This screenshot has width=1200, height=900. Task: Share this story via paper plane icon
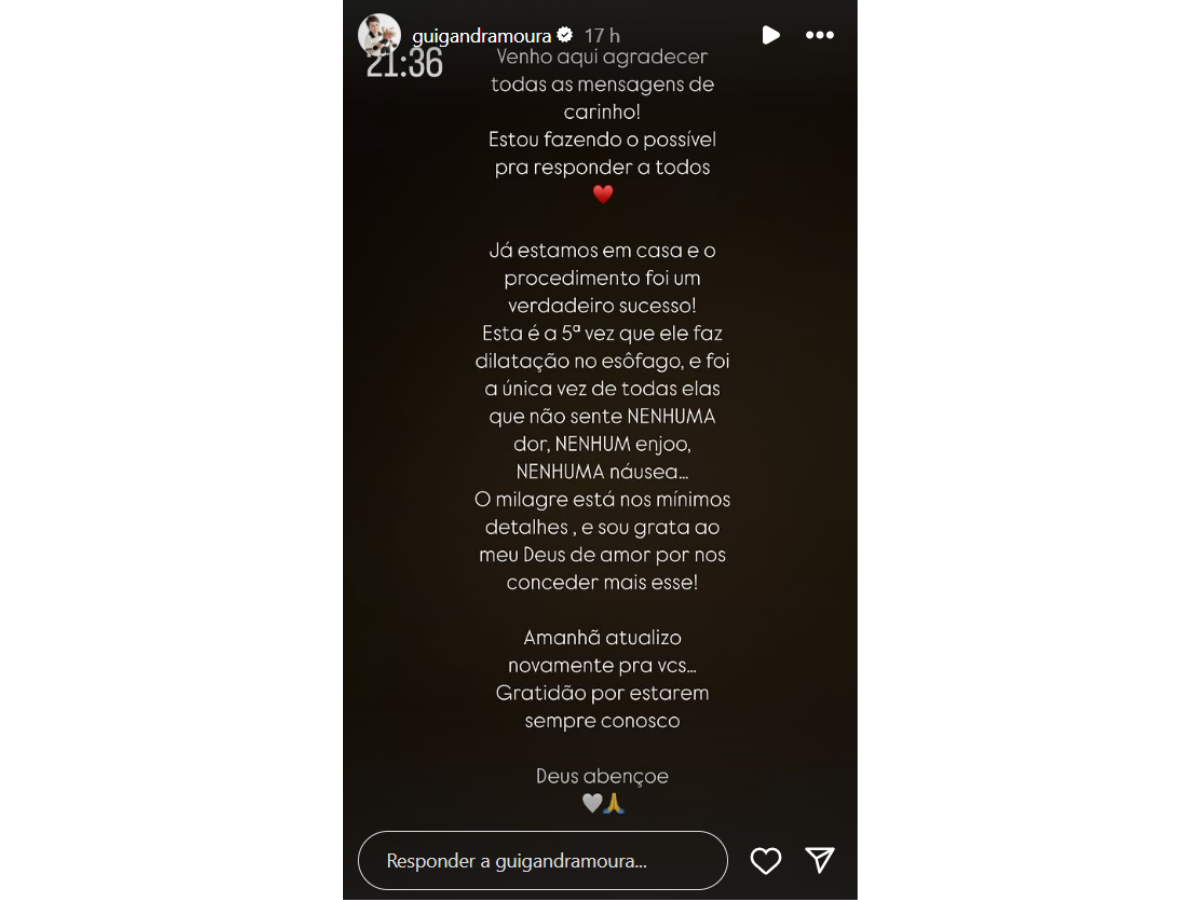click(x=820, y=860)
